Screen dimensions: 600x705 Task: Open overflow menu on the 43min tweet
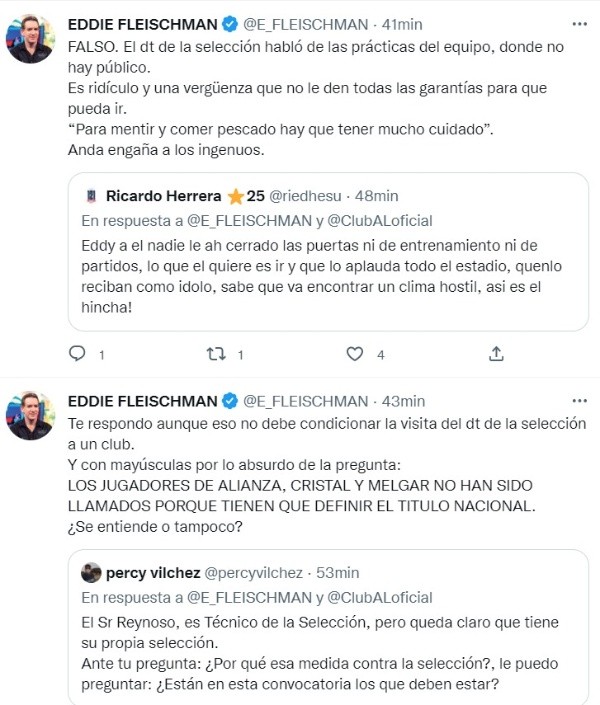click(x=579, y=401)
